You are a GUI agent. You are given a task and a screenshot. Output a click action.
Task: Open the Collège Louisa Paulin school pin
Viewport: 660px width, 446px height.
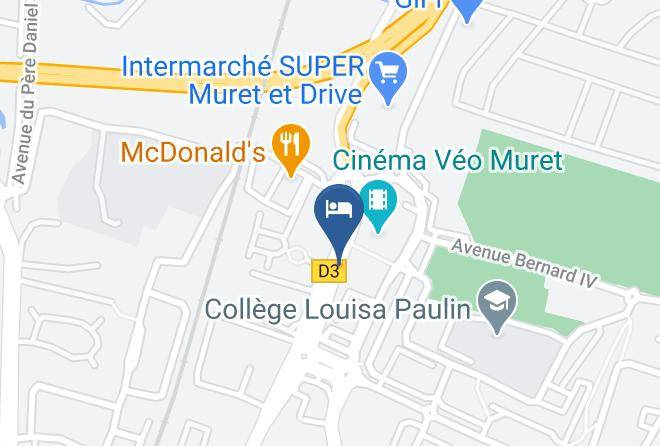[x=497, y=307]
